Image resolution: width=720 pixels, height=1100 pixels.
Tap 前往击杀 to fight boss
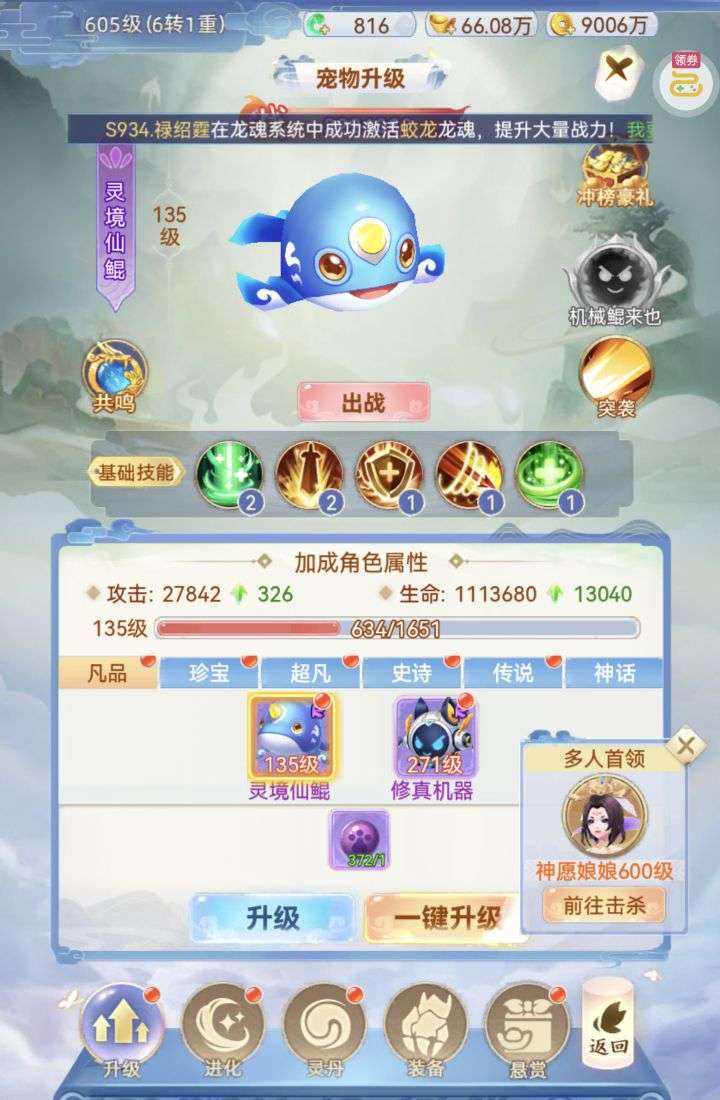(x=603, y=906)
